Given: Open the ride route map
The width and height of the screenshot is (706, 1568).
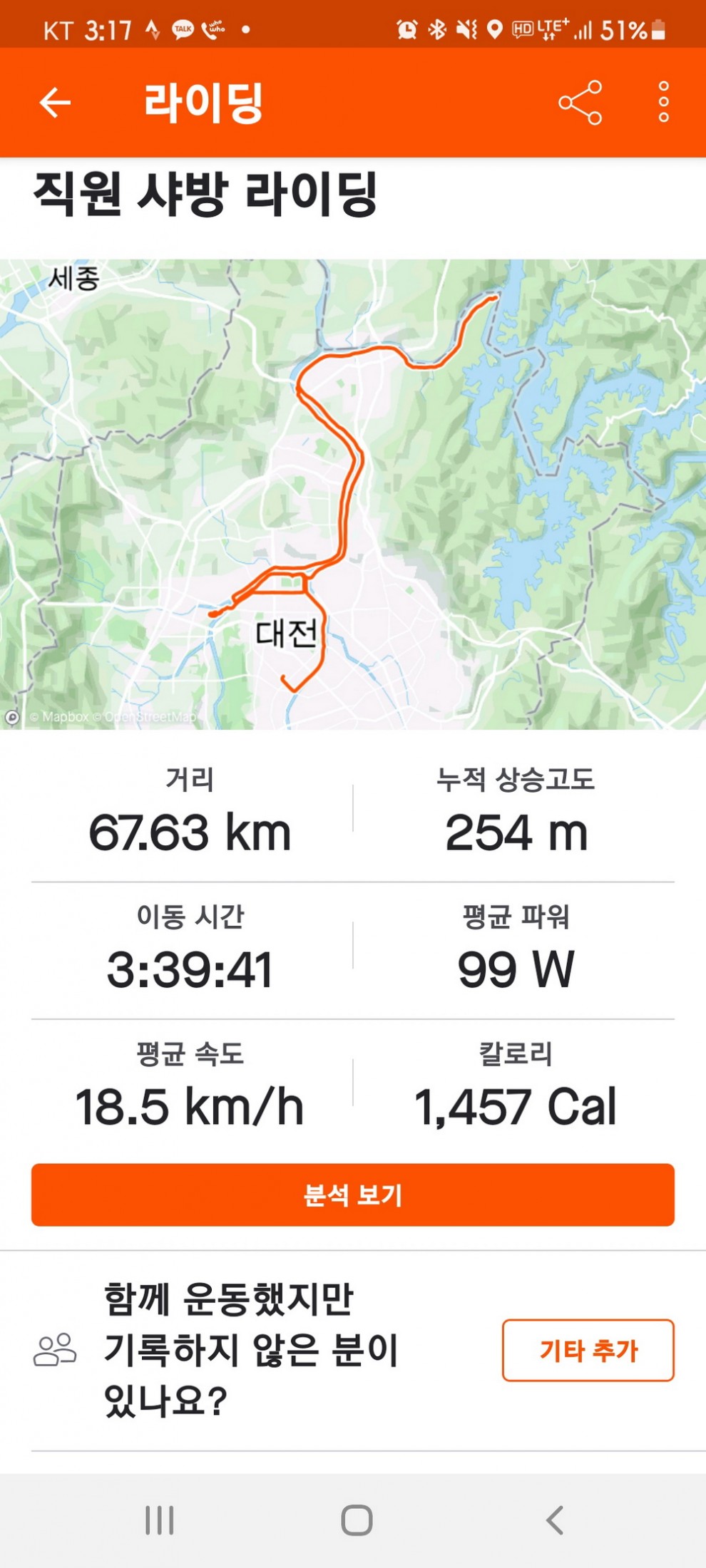Looking at the screenshot, I should pyautogui.click(x=353, y=493).
